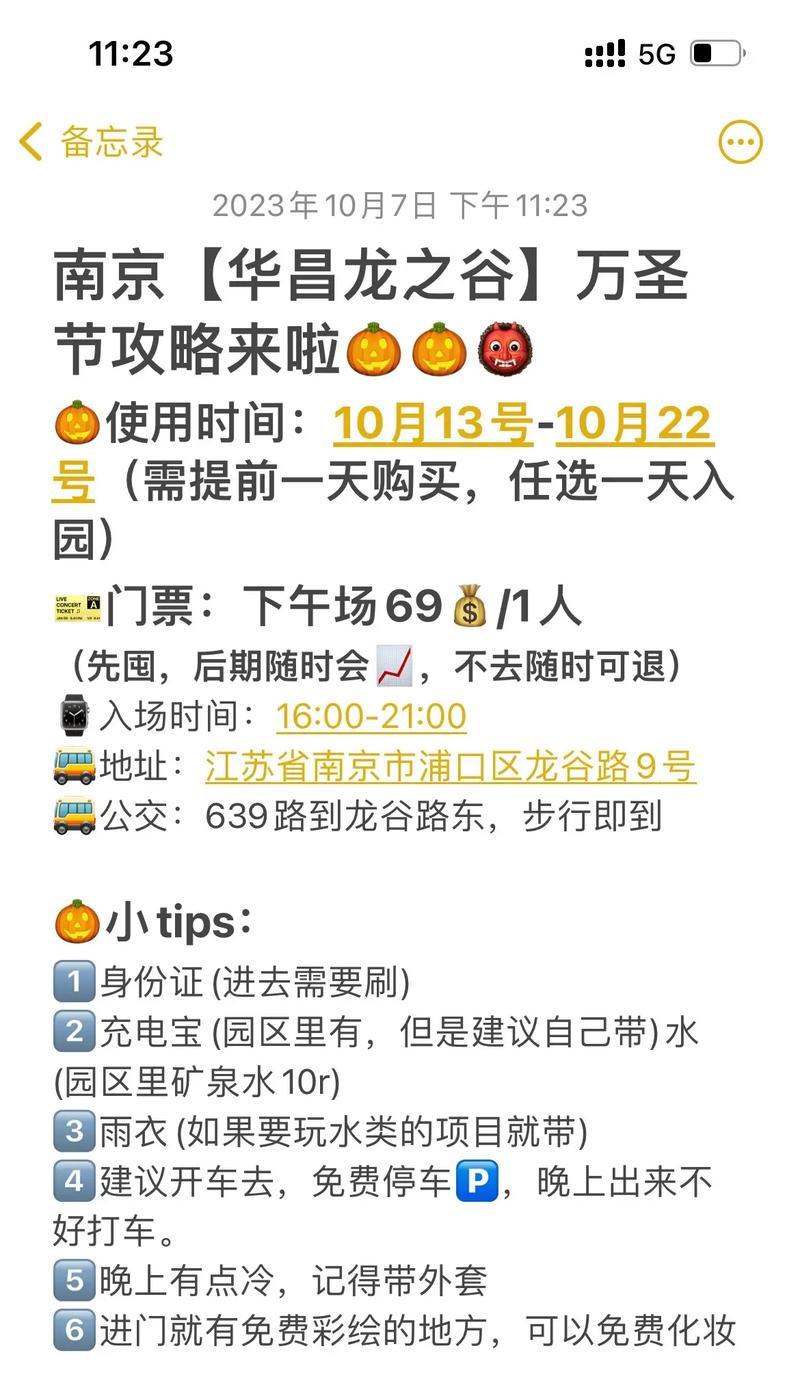This screenshot has width=800, height=1384.
Task: Go back to the 备忘录 notes list
Action: (x=92, y=142)
